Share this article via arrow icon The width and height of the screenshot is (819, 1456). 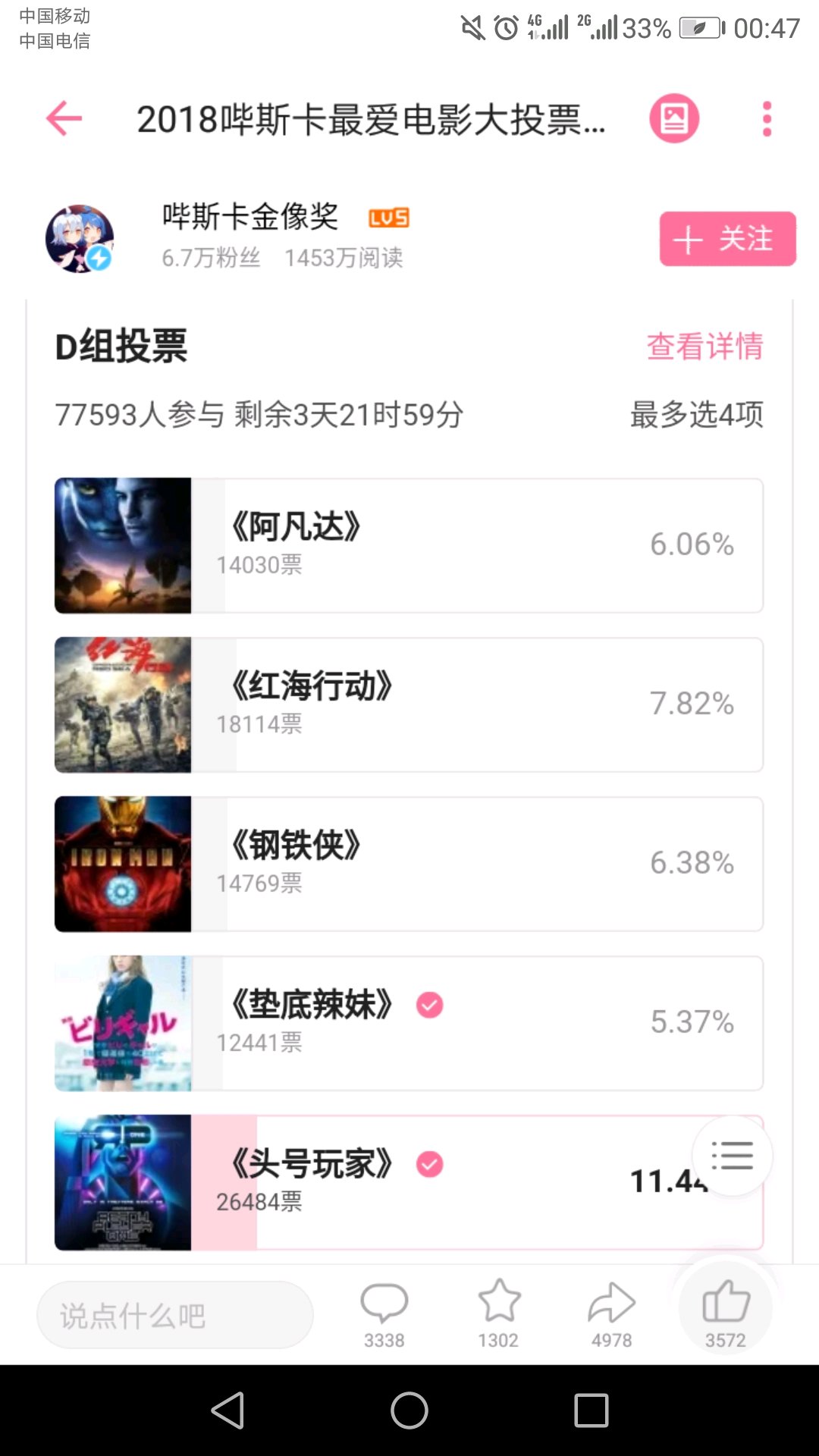click(612, 1315)
